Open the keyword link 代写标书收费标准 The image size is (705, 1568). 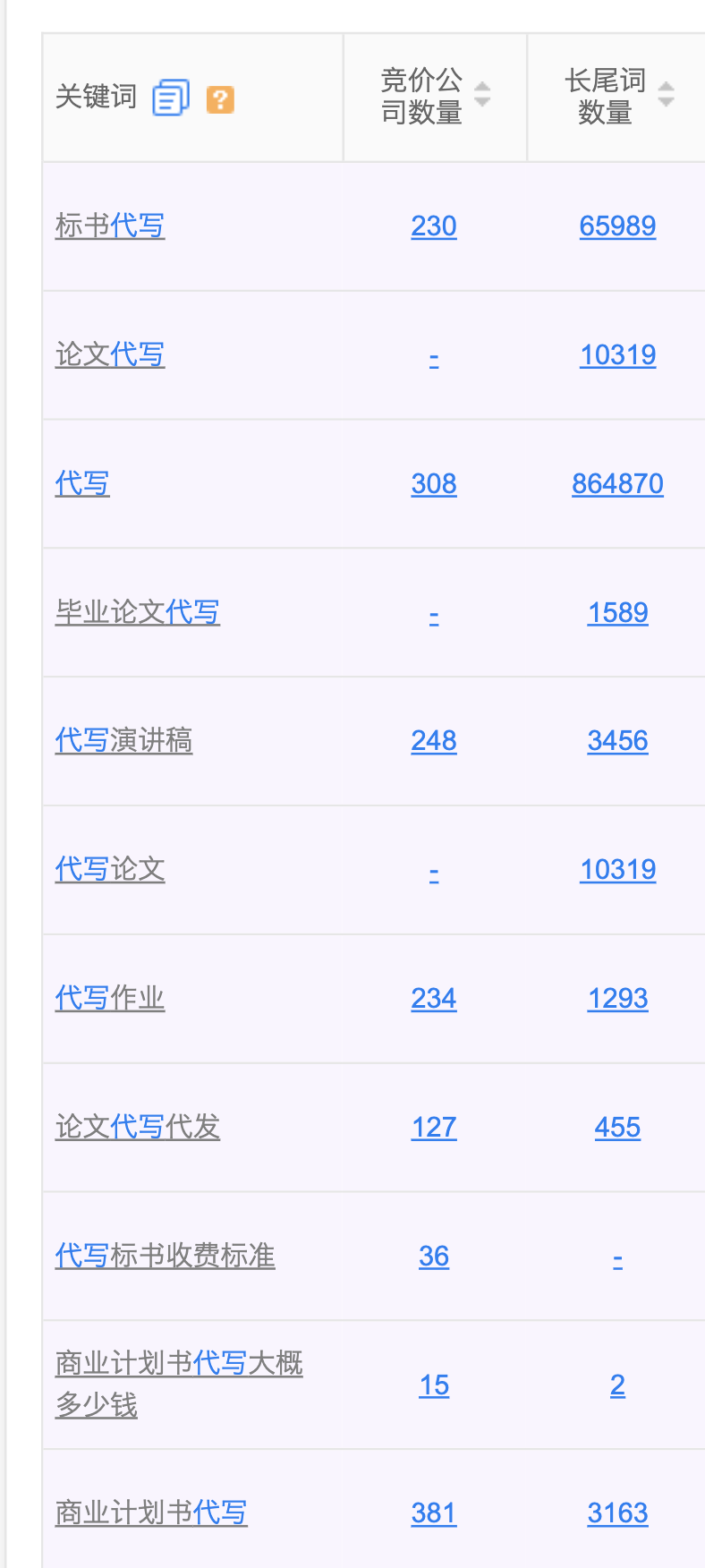point(166,1256)
